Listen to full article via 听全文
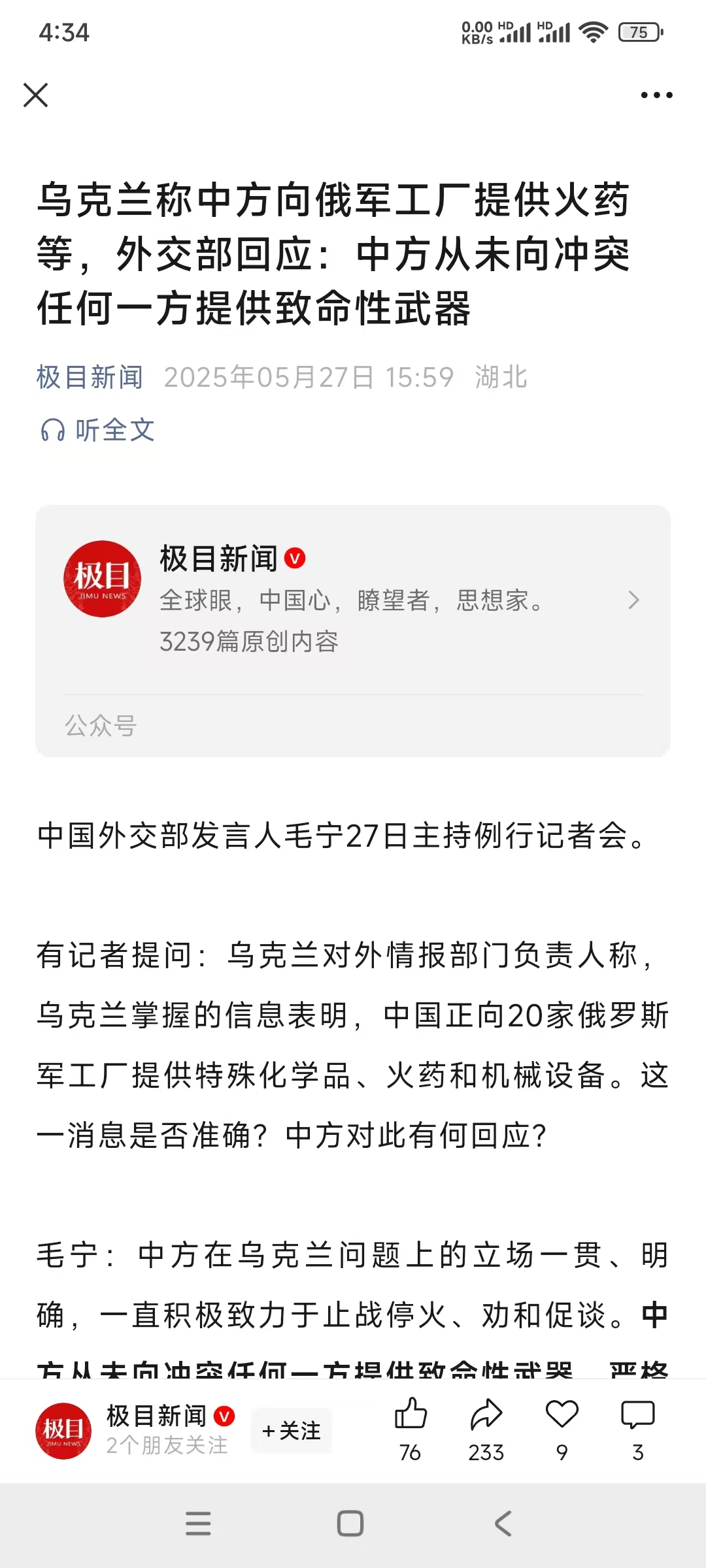 click(x=98, y=430)
